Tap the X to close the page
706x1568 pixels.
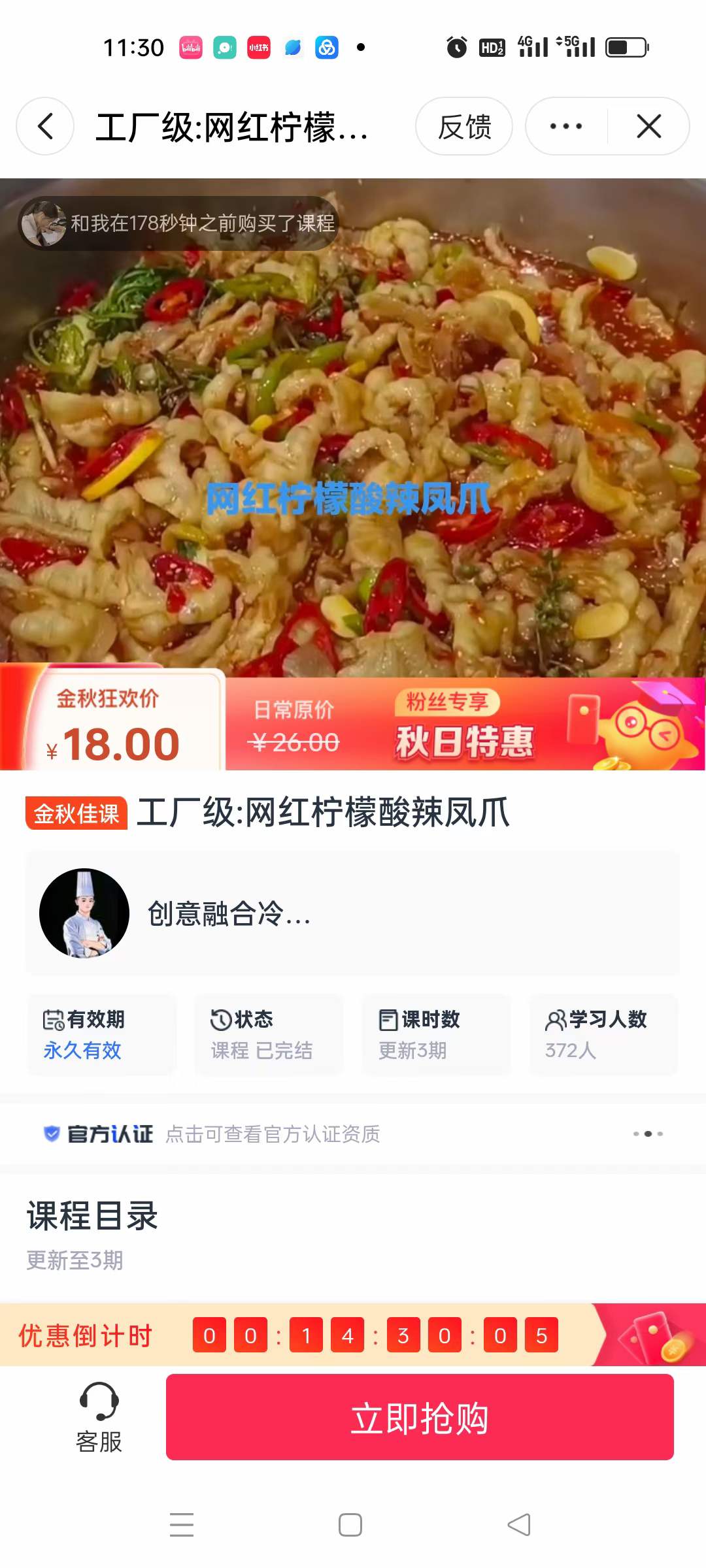click(648, 125)
